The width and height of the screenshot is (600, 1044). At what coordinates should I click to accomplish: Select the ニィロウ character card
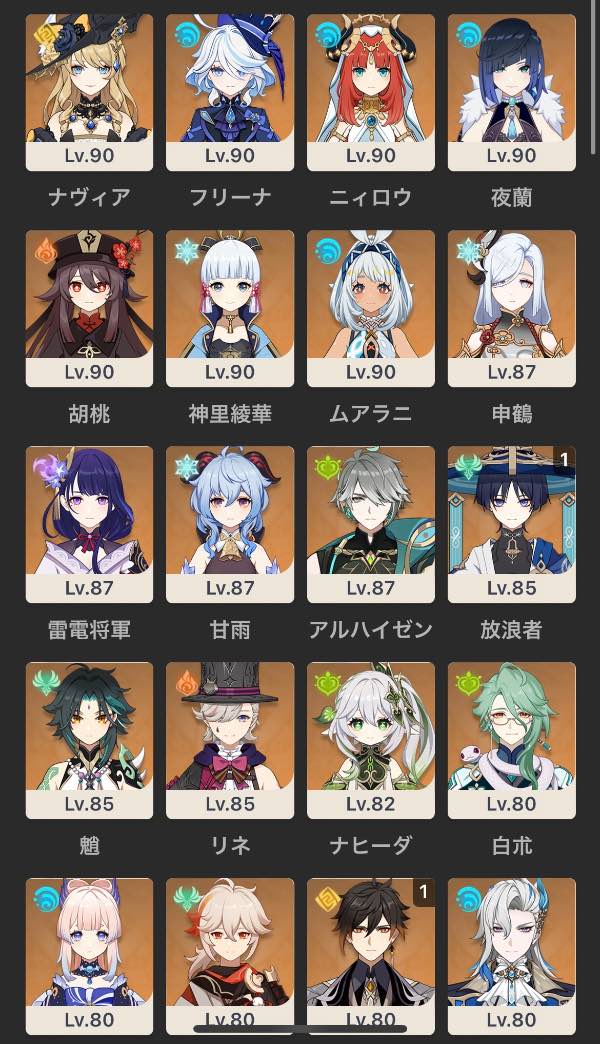pos(371,92)
